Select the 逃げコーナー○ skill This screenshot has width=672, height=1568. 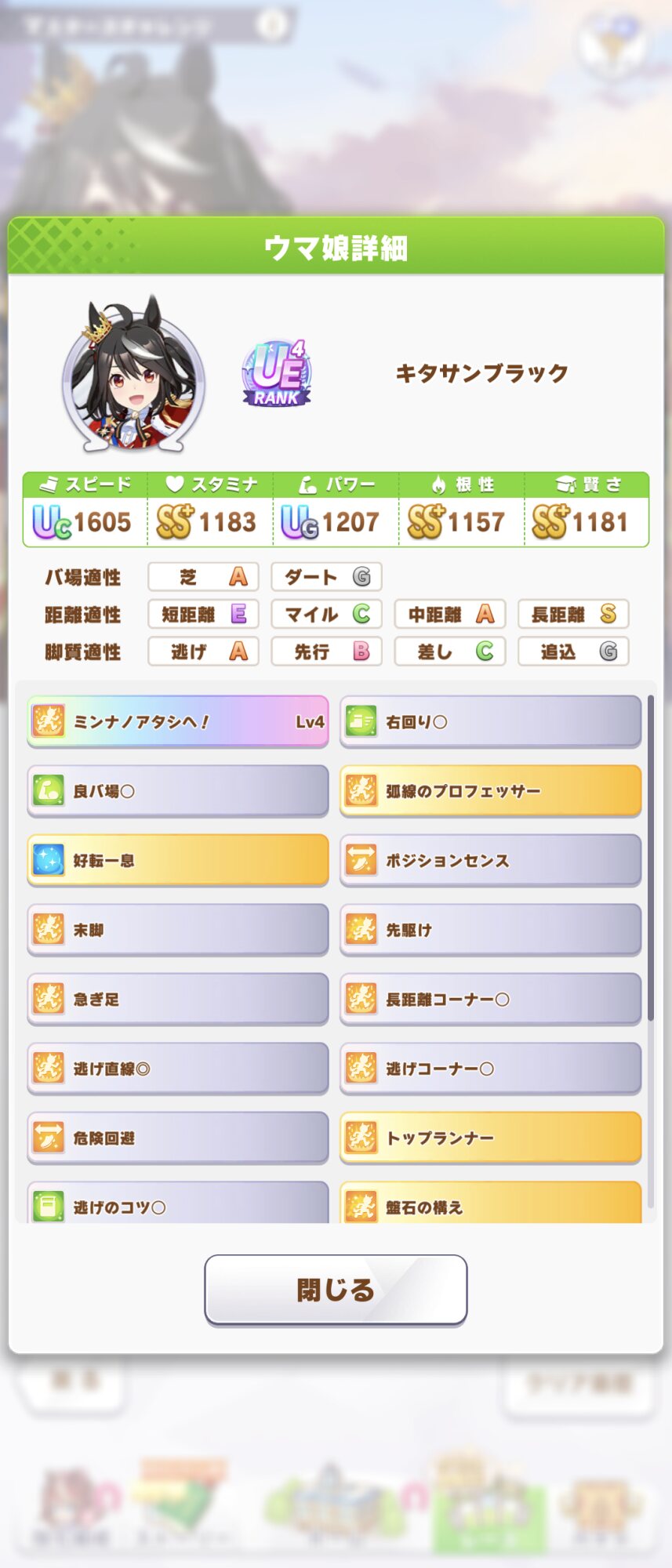click(490, 1068)
